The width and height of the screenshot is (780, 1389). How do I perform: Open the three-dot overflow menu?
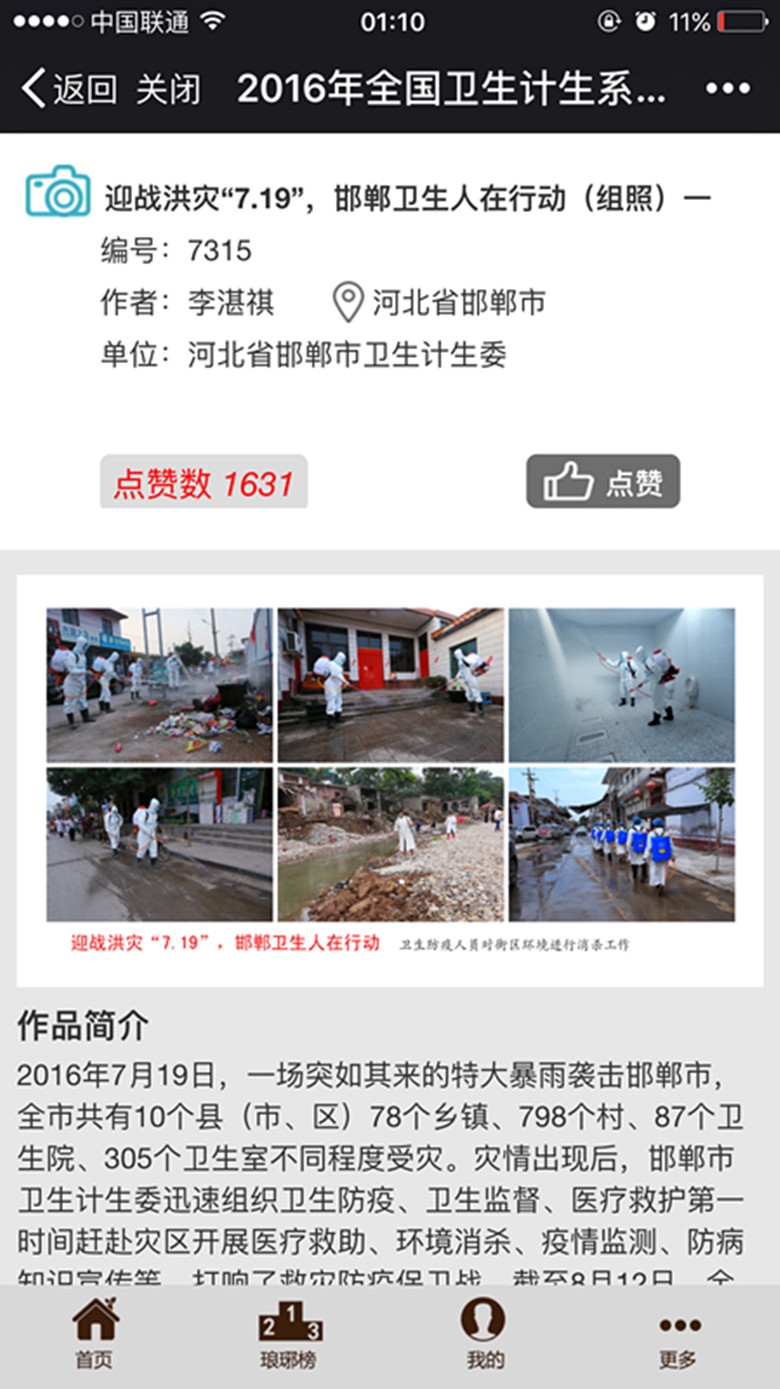pos(727,89)
